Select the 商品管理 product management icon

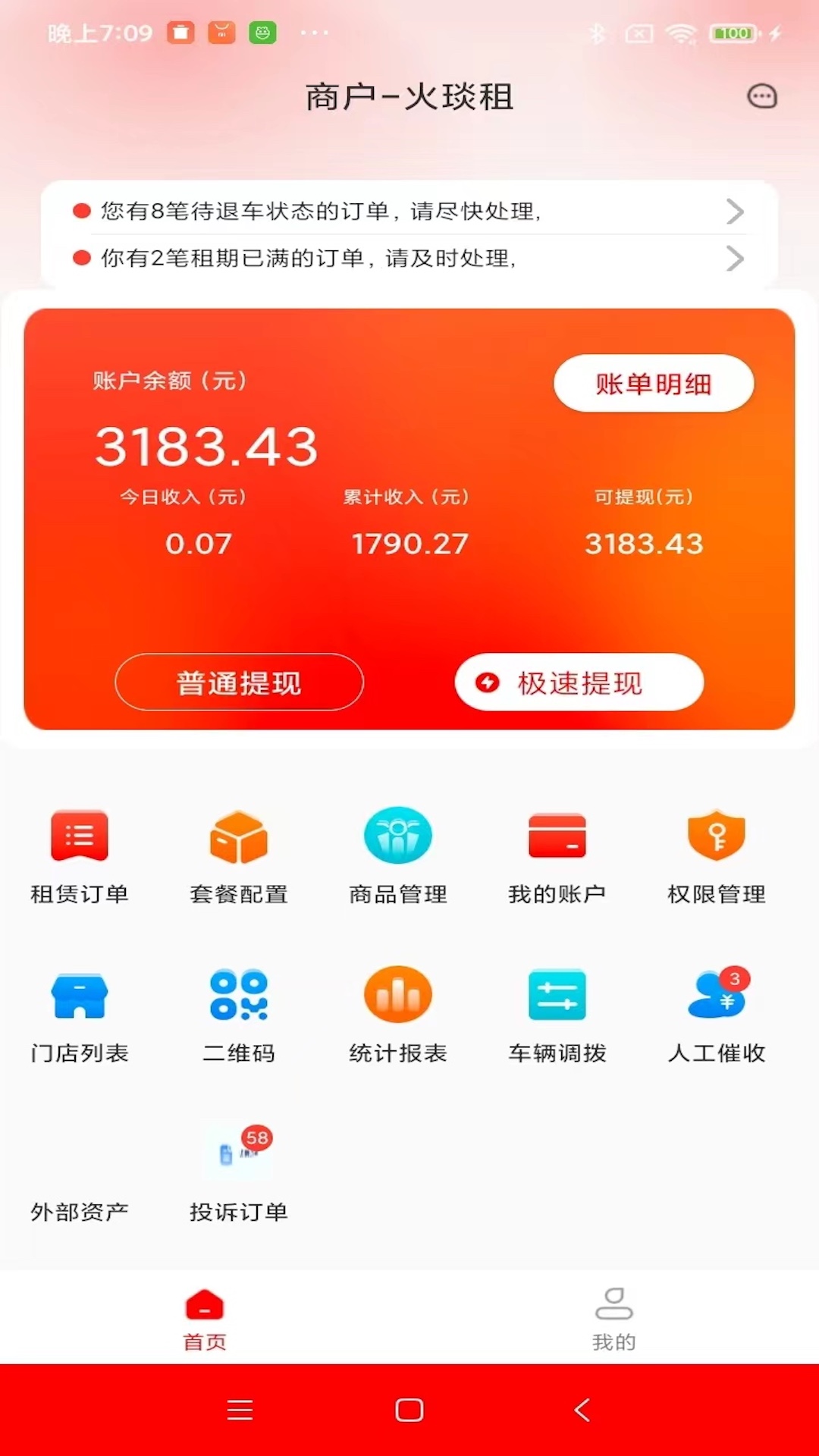(397, 854)
